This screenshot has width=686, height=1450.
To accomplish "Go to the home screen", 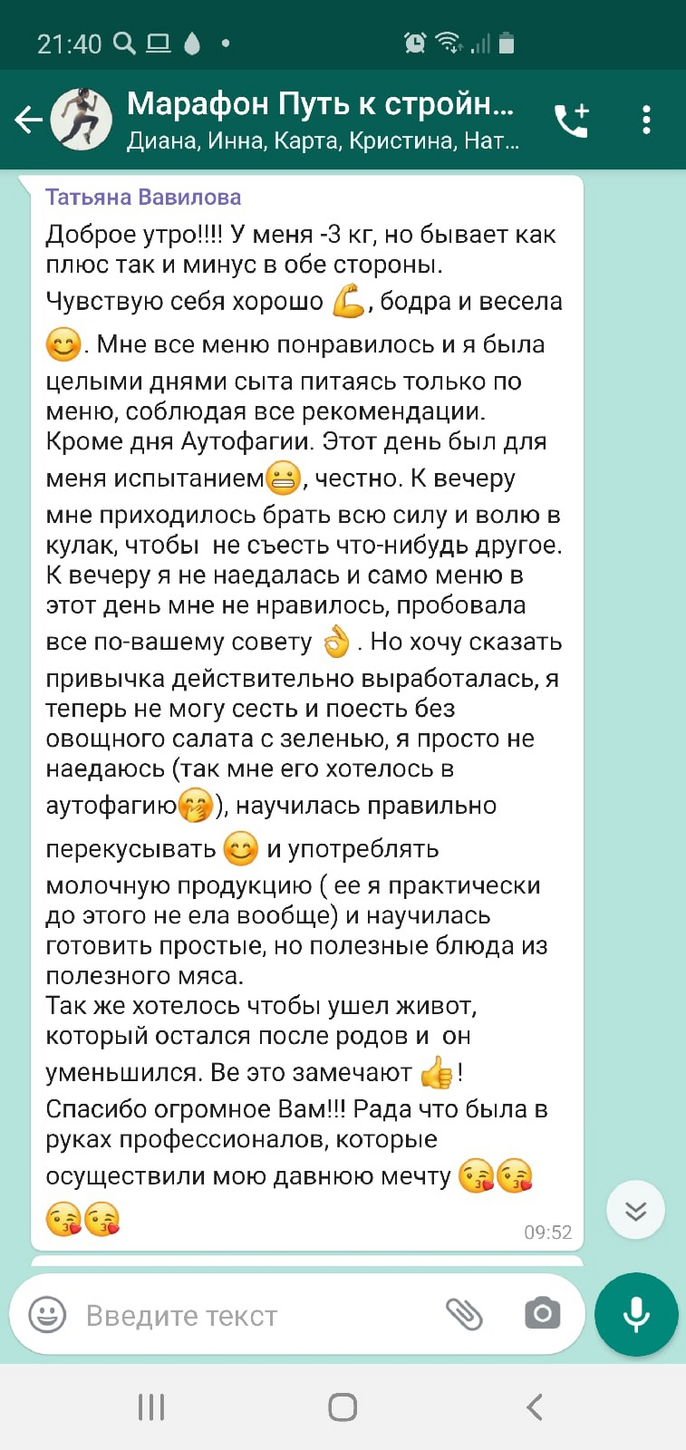I will pos(342,1407).
